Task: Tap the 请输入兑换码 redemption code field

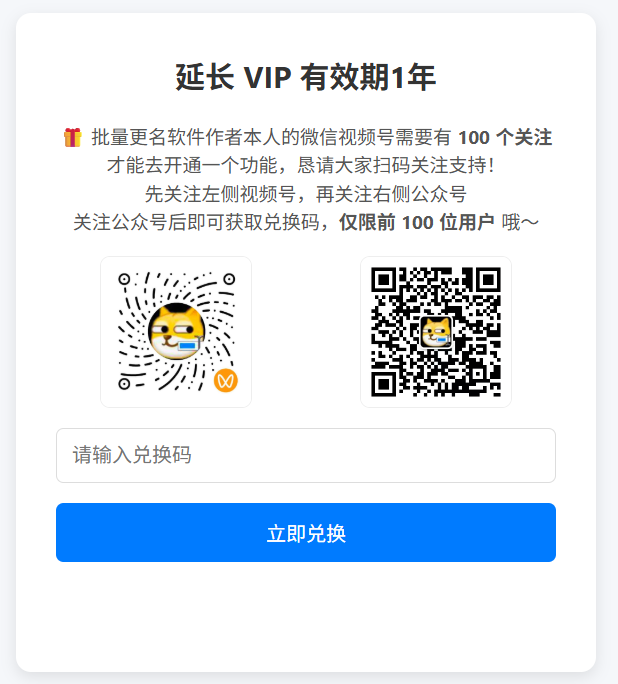Action: [305, 456]
